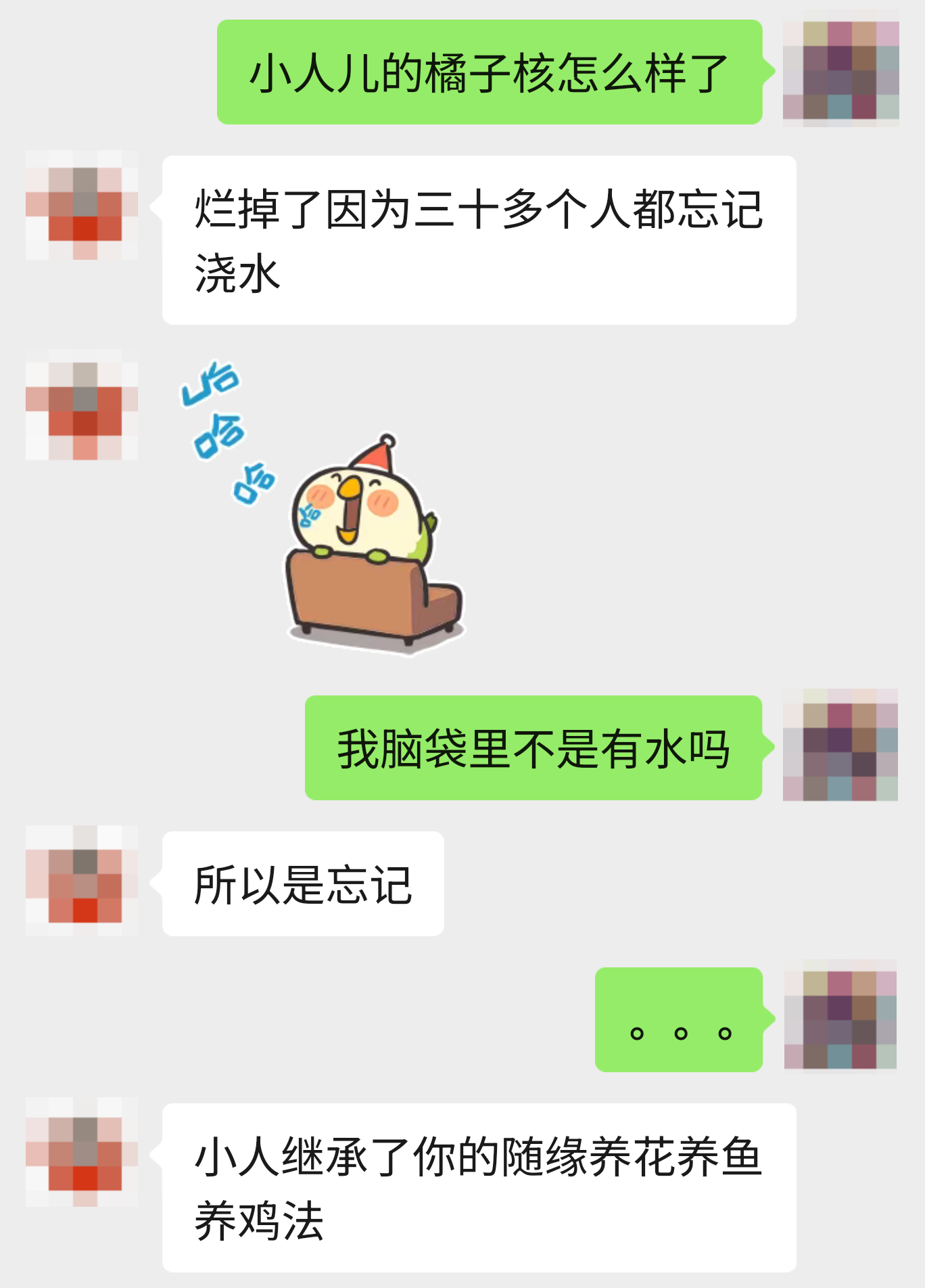This screenshot has width=925, height=1288.
Task: Open own avatar beside 我脑袋里不是有水吗 message
Action: 840,745
